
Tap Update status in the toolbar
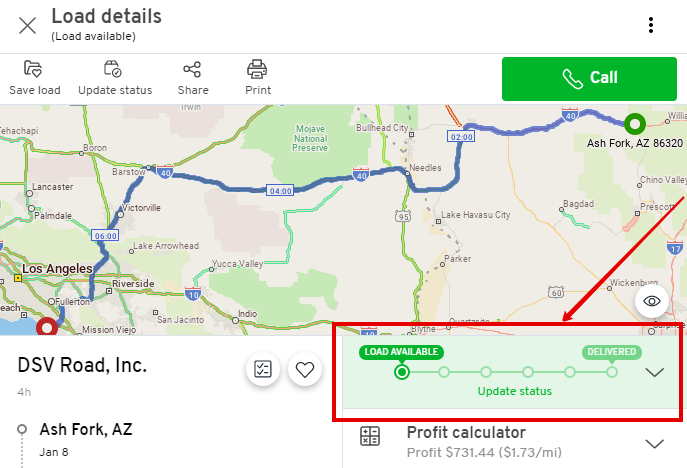coord(115,78)
